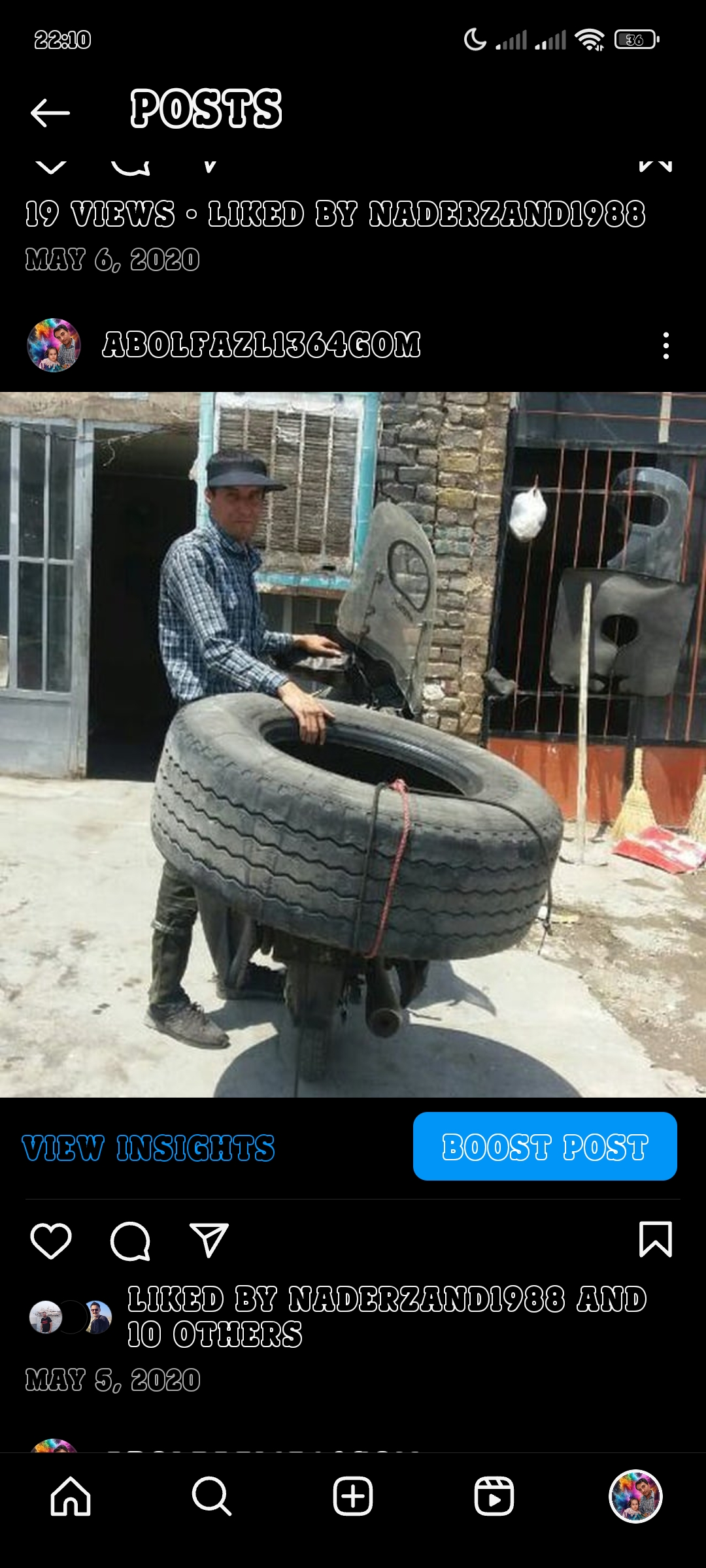Open your profile tab
This screenshot has width=706, height=1568.
pyautogui.click(x=635, y=1496)
